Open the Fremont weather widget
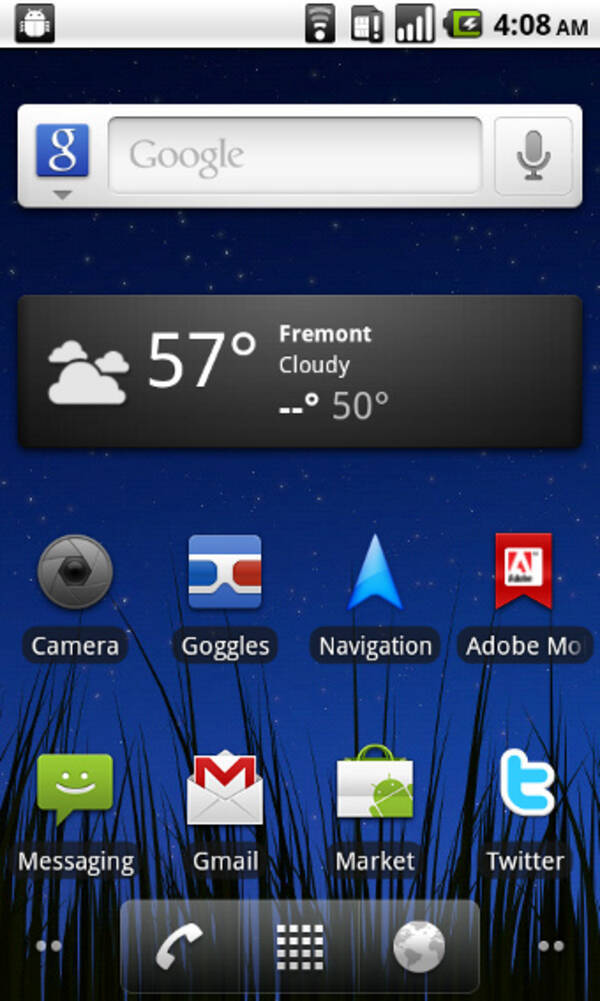Screen dimensions: 600x1001 click(x=300, y=371)
